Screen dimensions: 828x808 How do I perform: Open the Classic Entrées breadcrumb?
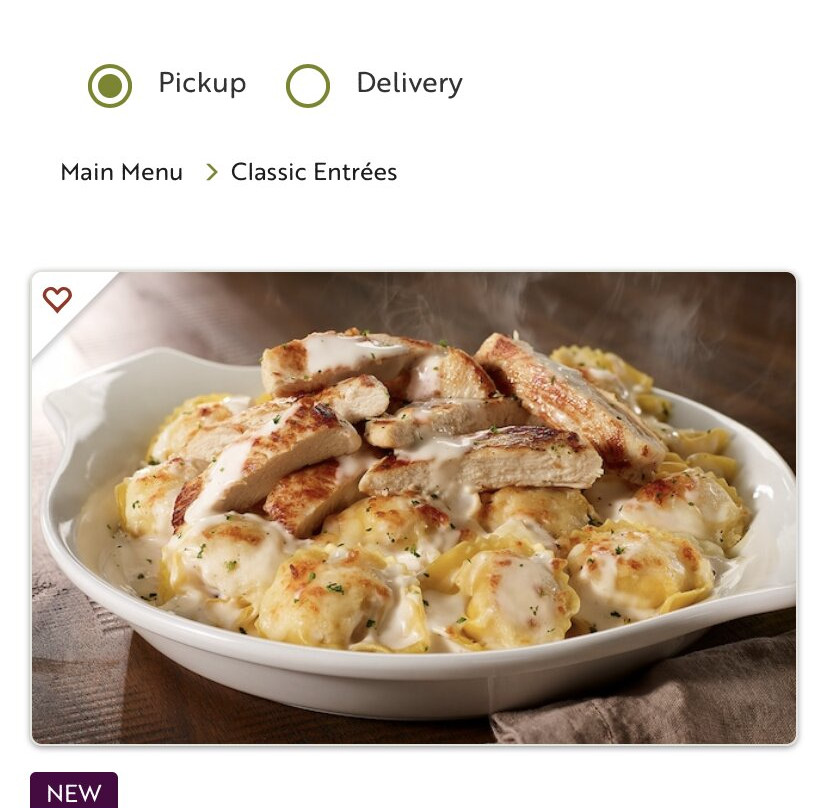point(313,172)
